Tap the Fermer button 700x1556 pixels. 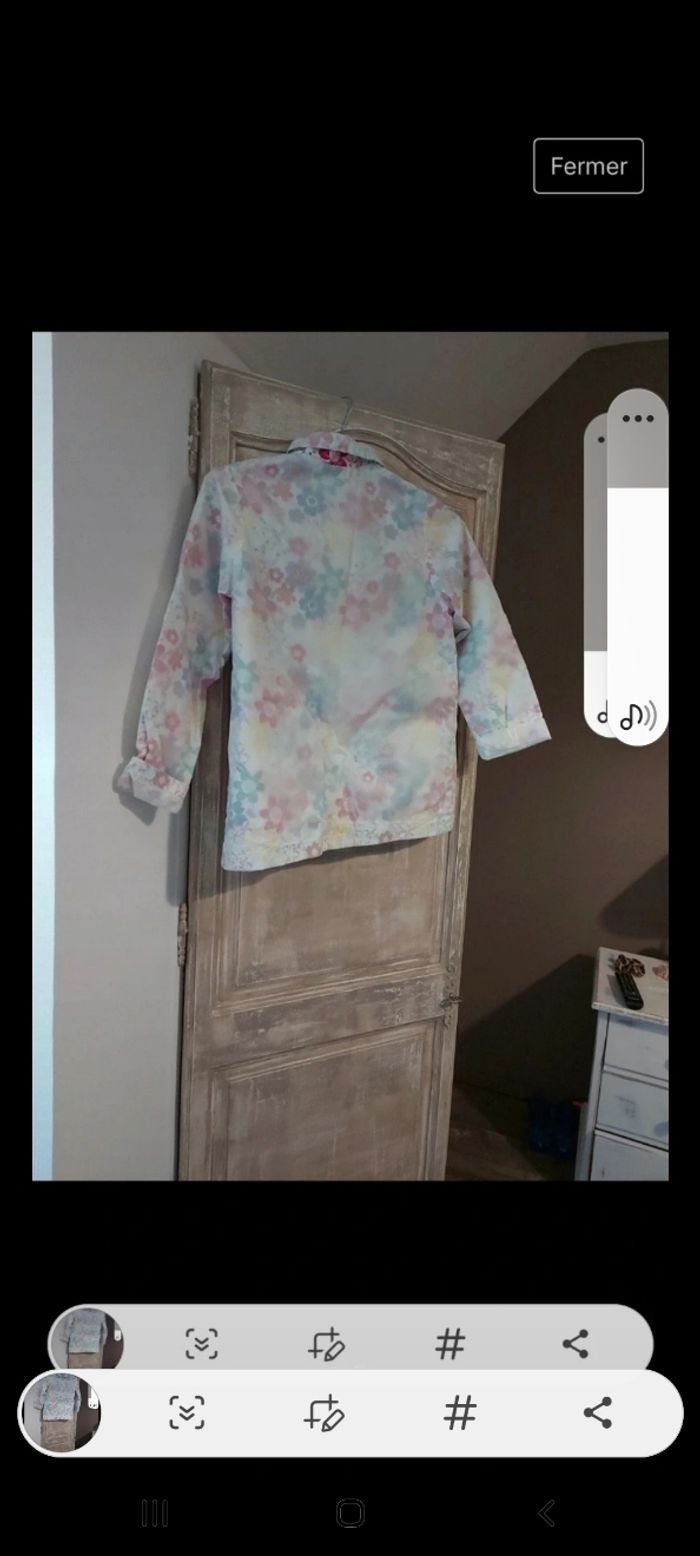[x=588, y=166]
